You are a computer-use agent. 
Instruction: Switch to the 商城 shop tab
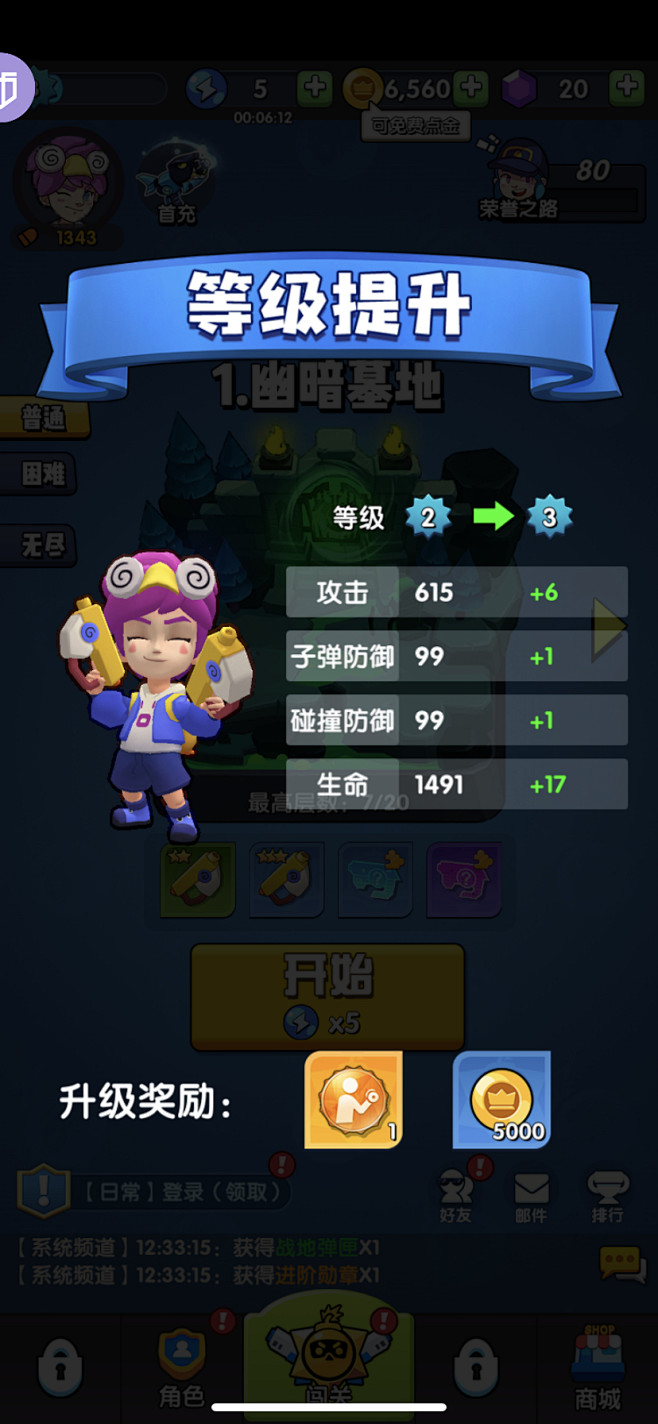(x=597, y=1367)
